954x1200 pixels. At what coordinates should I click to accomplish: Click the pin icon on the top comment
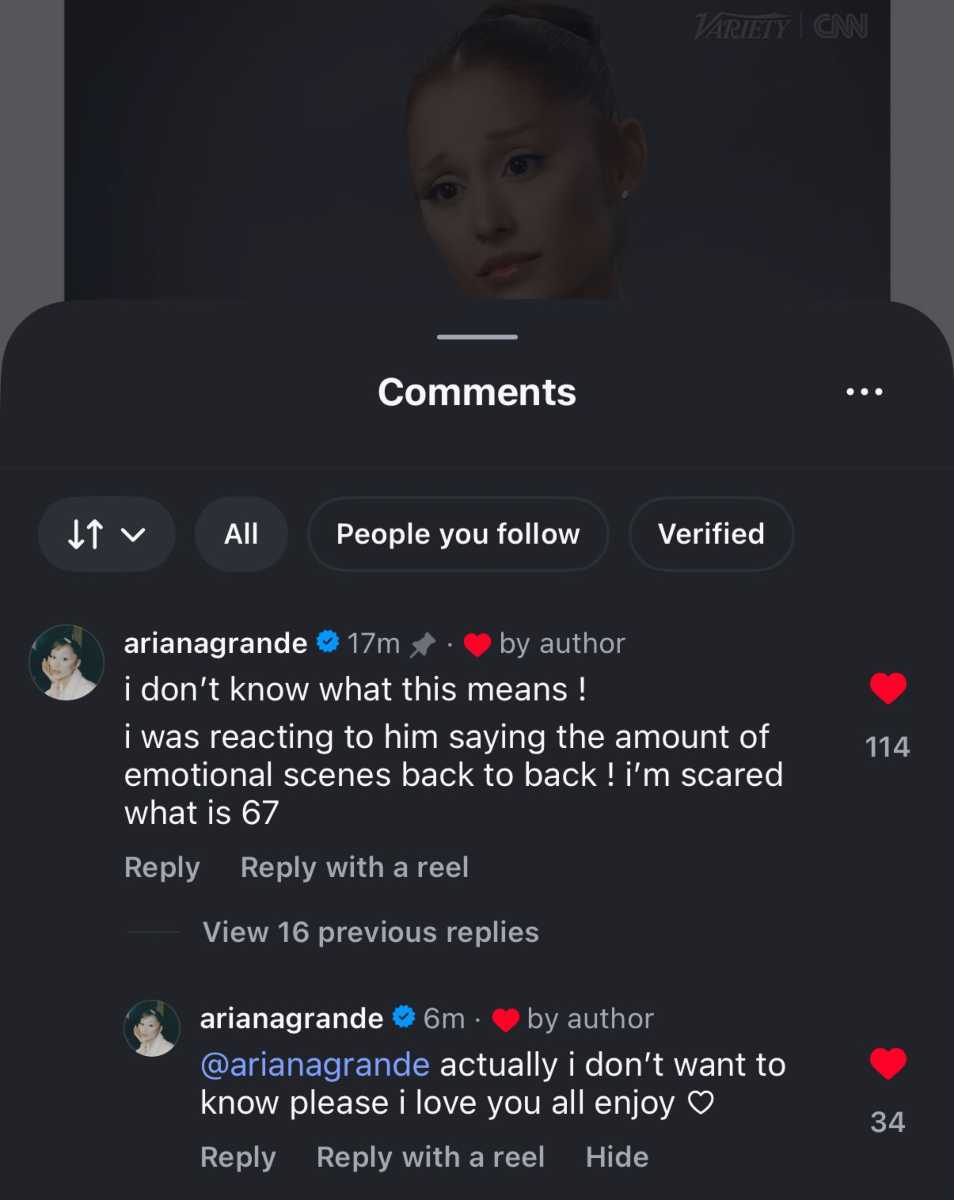click(422, 643)
